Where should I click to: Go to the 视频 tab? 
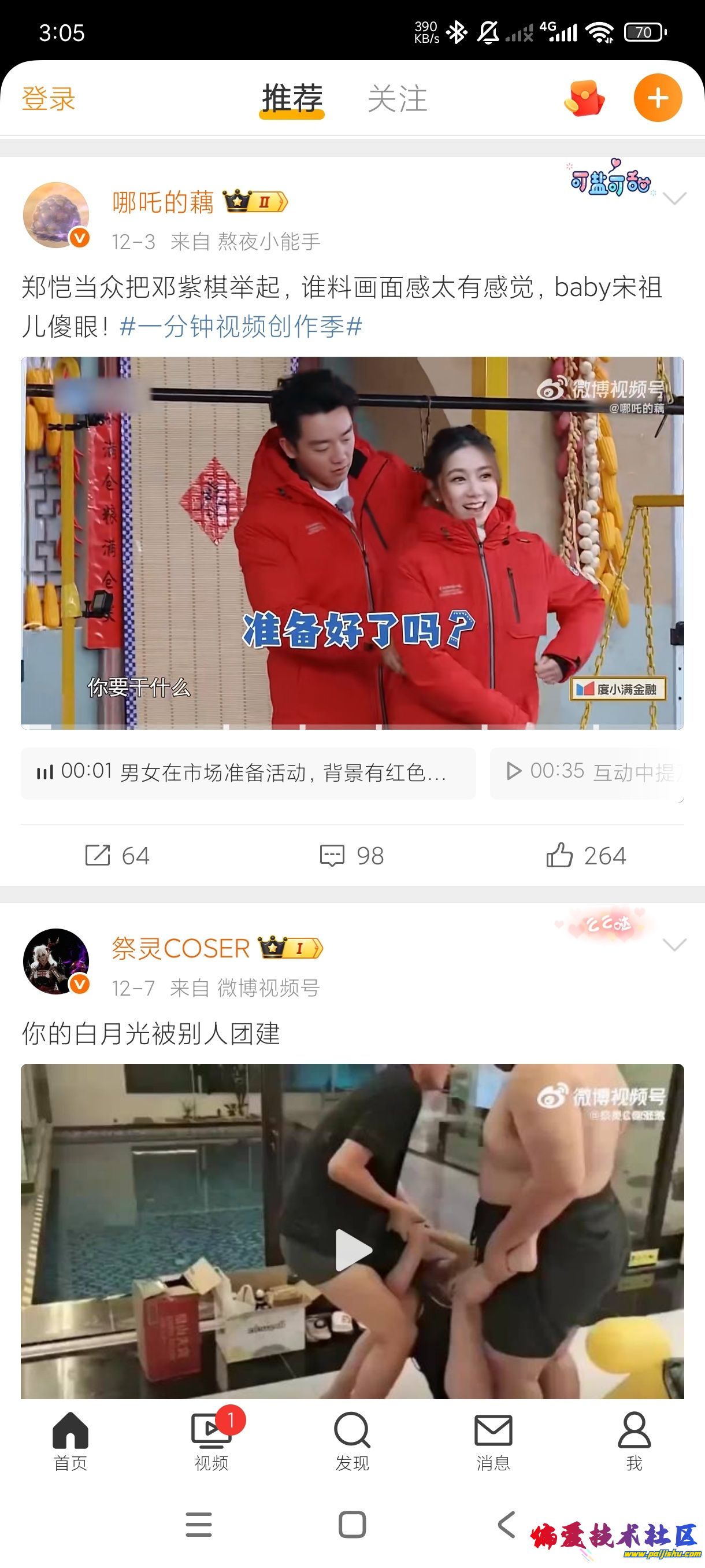211,1441
